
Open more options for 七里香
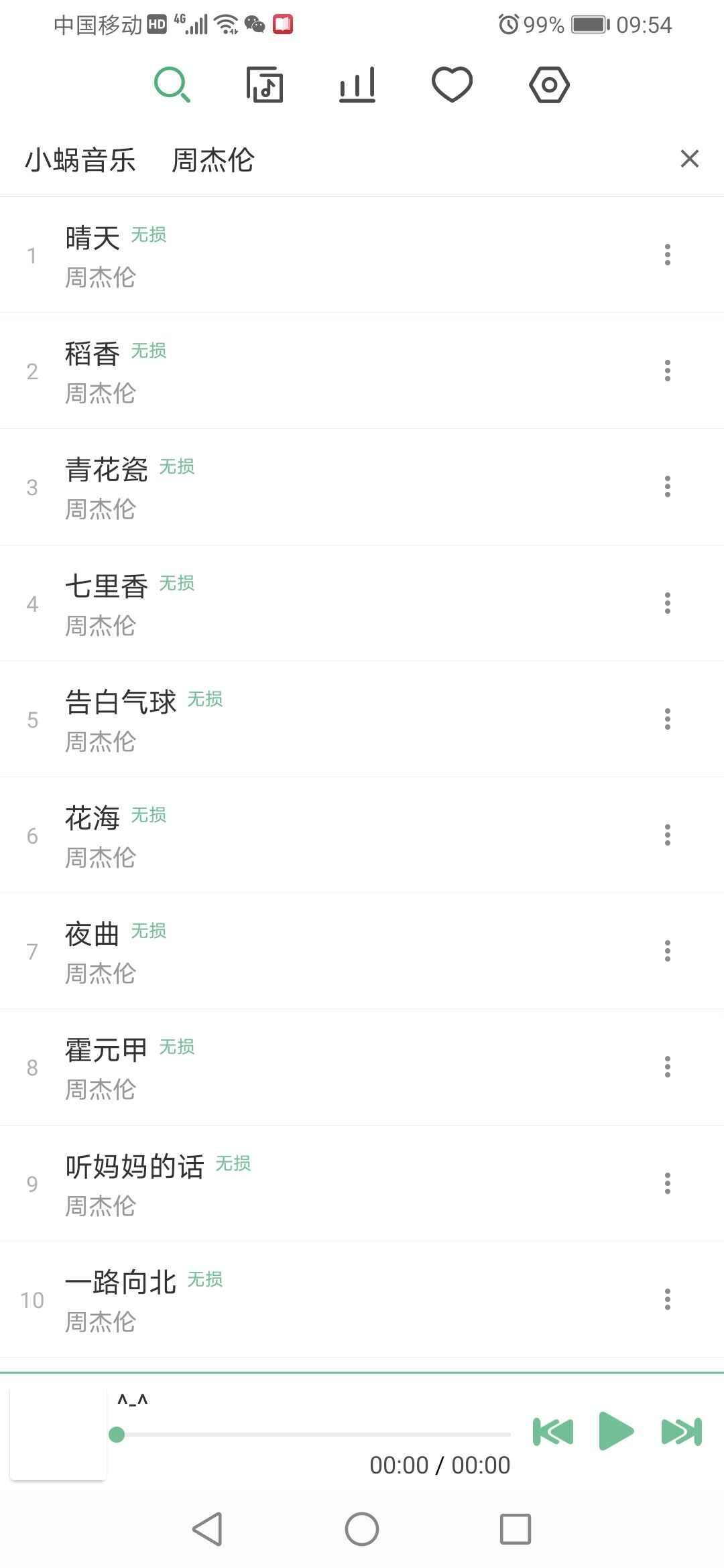(x=667, y=603)
